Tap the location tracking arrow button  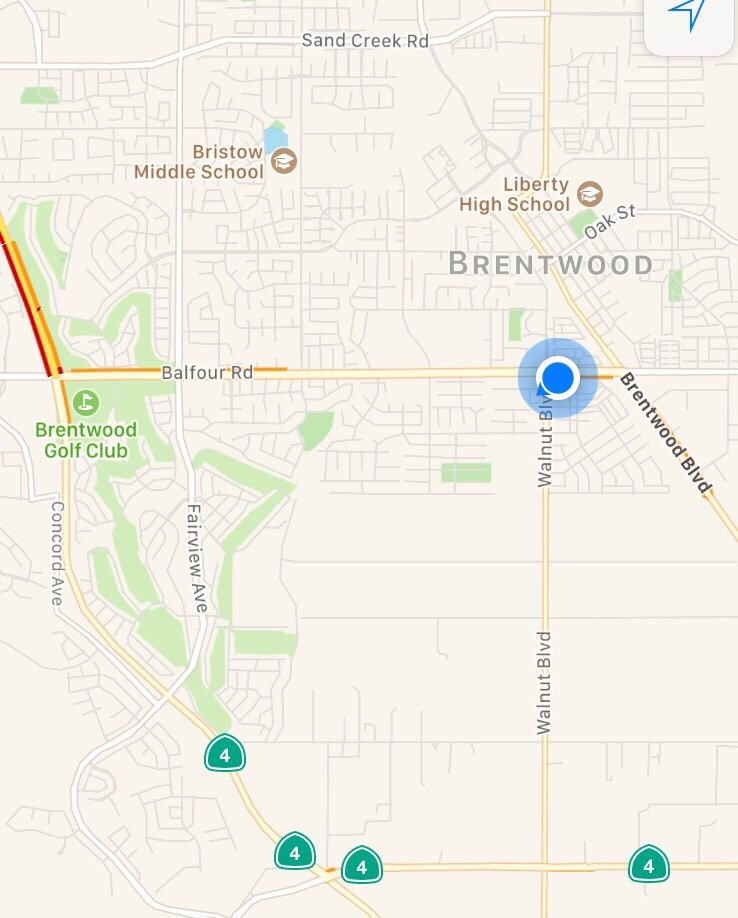click(688, 14)
